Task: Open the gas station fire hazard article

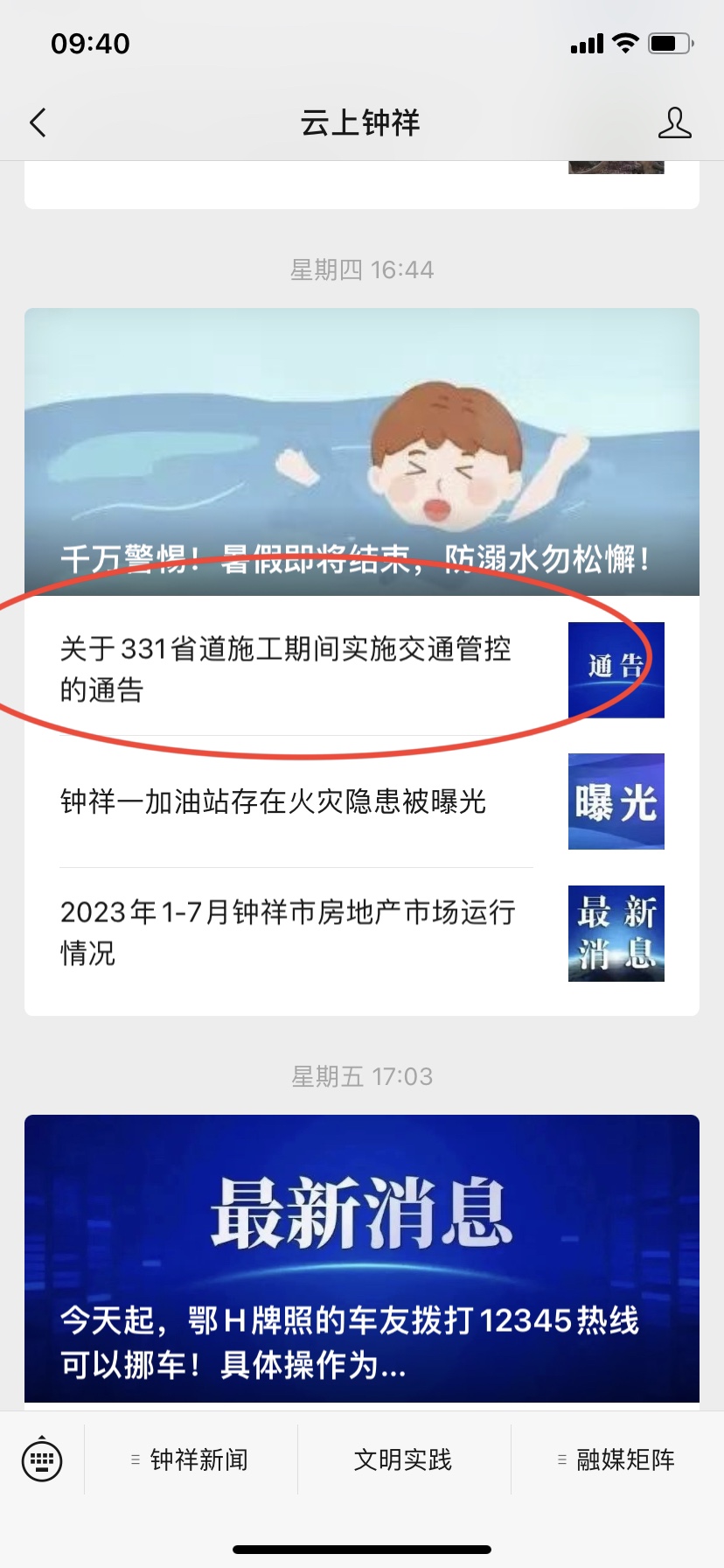Action: (362, 801)
